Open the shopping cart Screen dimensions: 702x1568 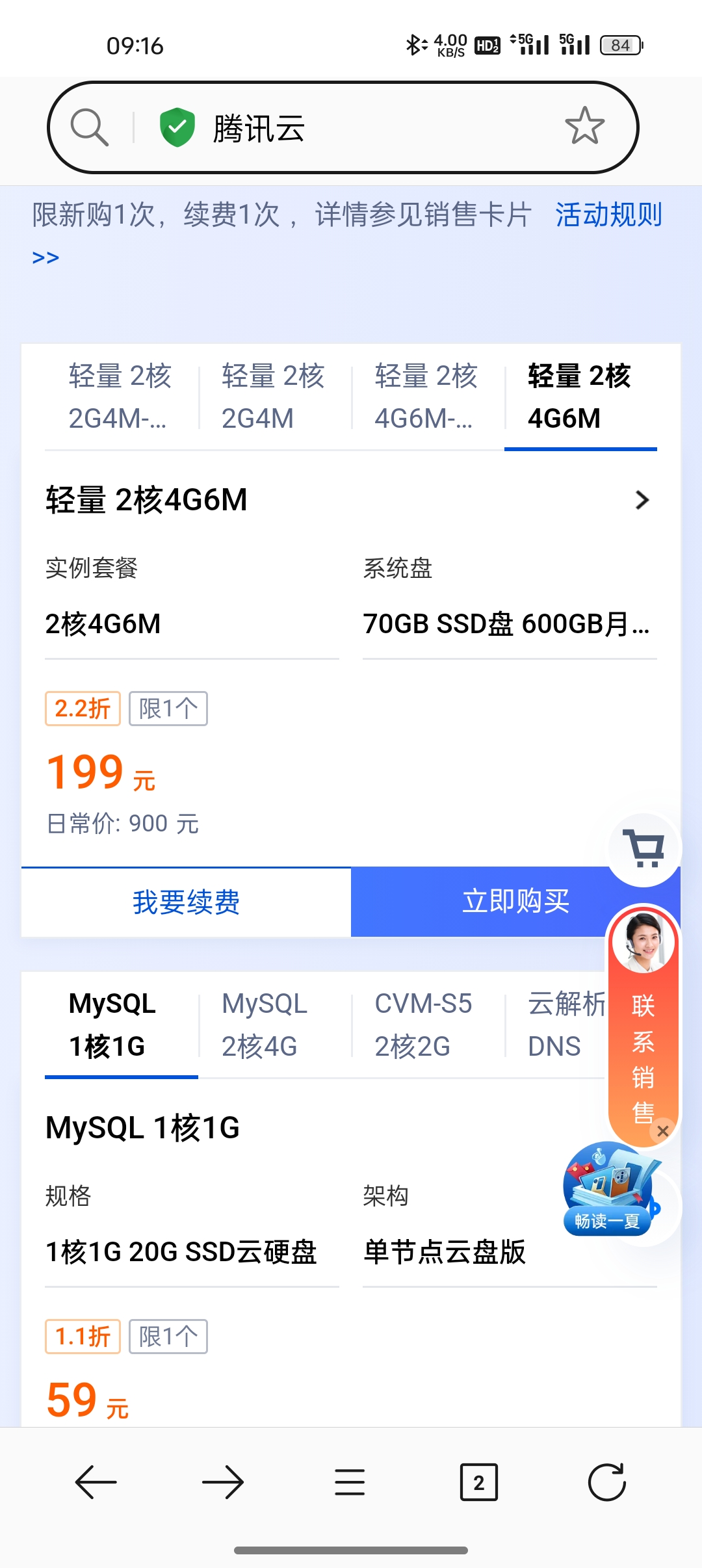[x=643, y=848]
